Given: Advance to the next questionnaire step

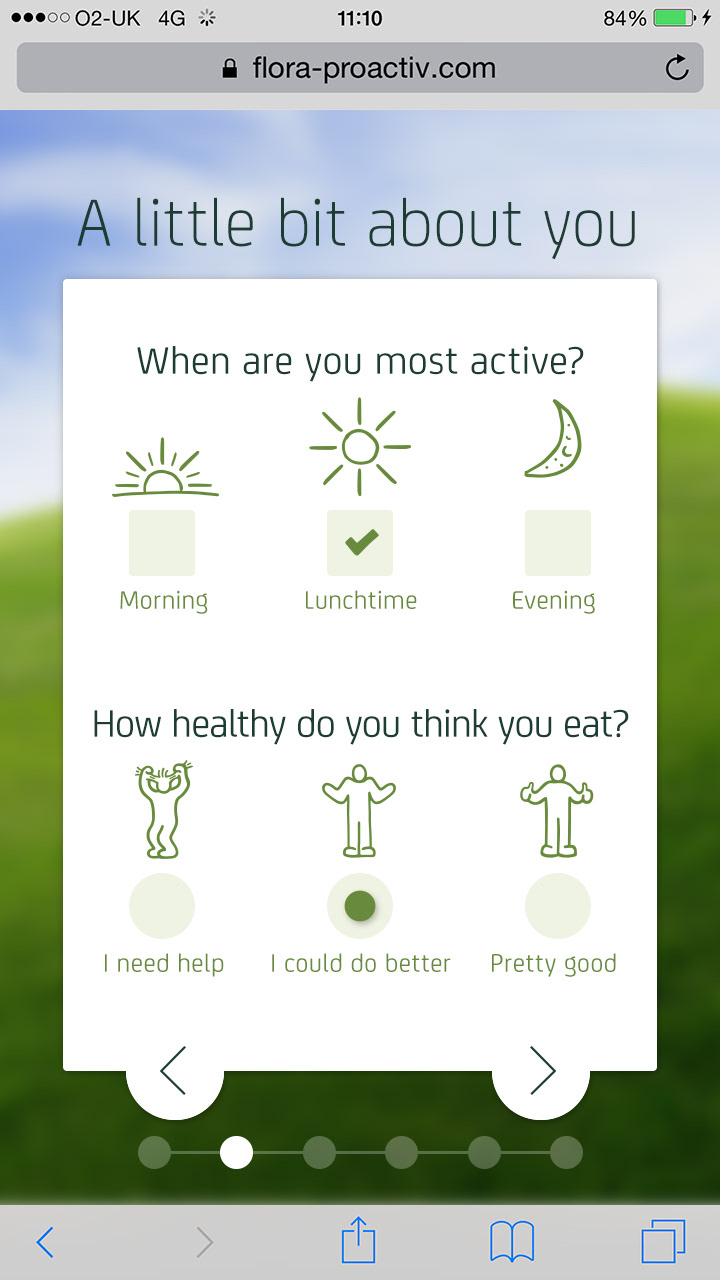Looking at the screenshot, I should pos(541,1071).
